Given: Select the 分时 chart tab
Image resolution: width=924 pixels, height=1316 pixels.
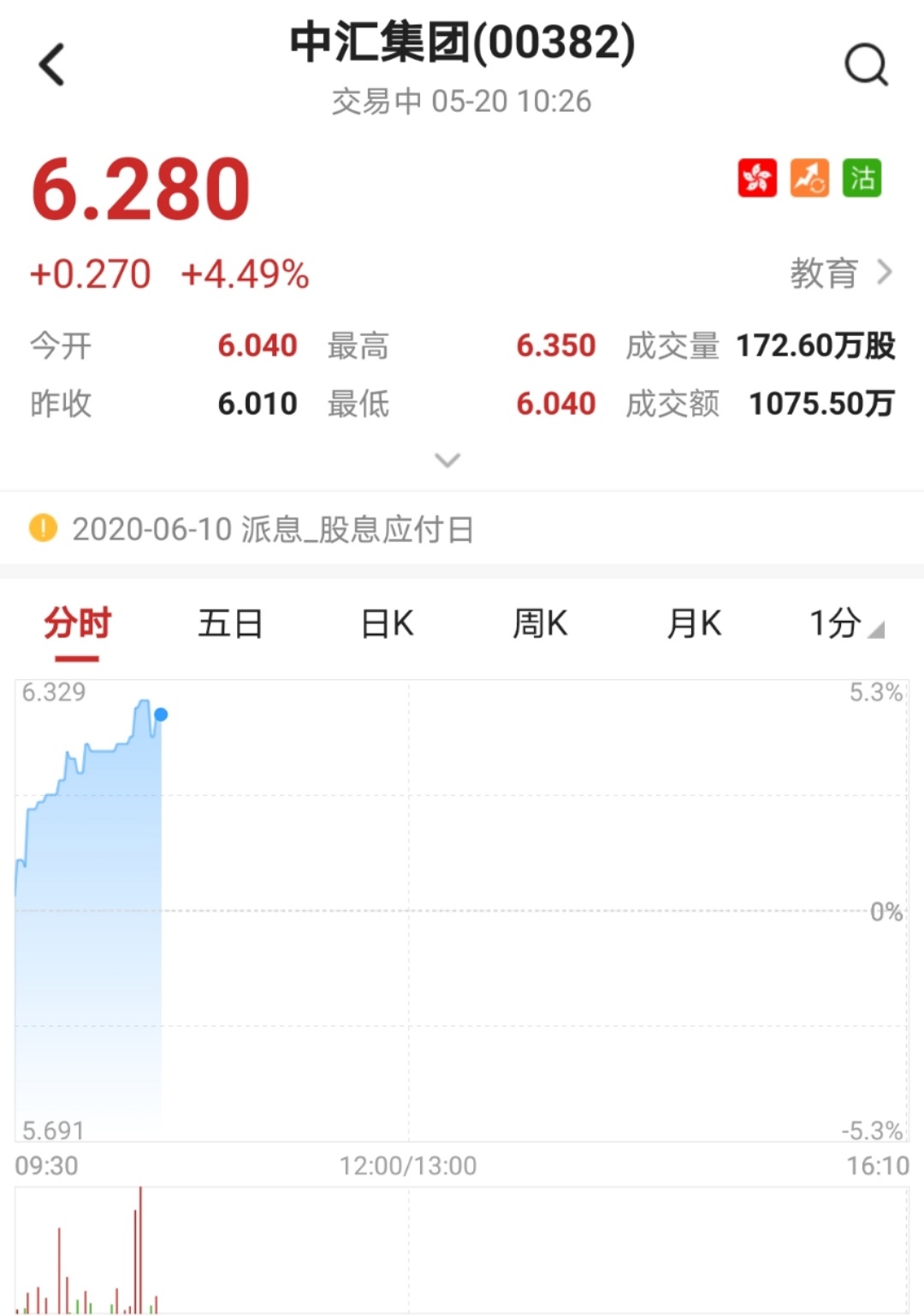Looking at the screenshot, I should tap(77, 624).
